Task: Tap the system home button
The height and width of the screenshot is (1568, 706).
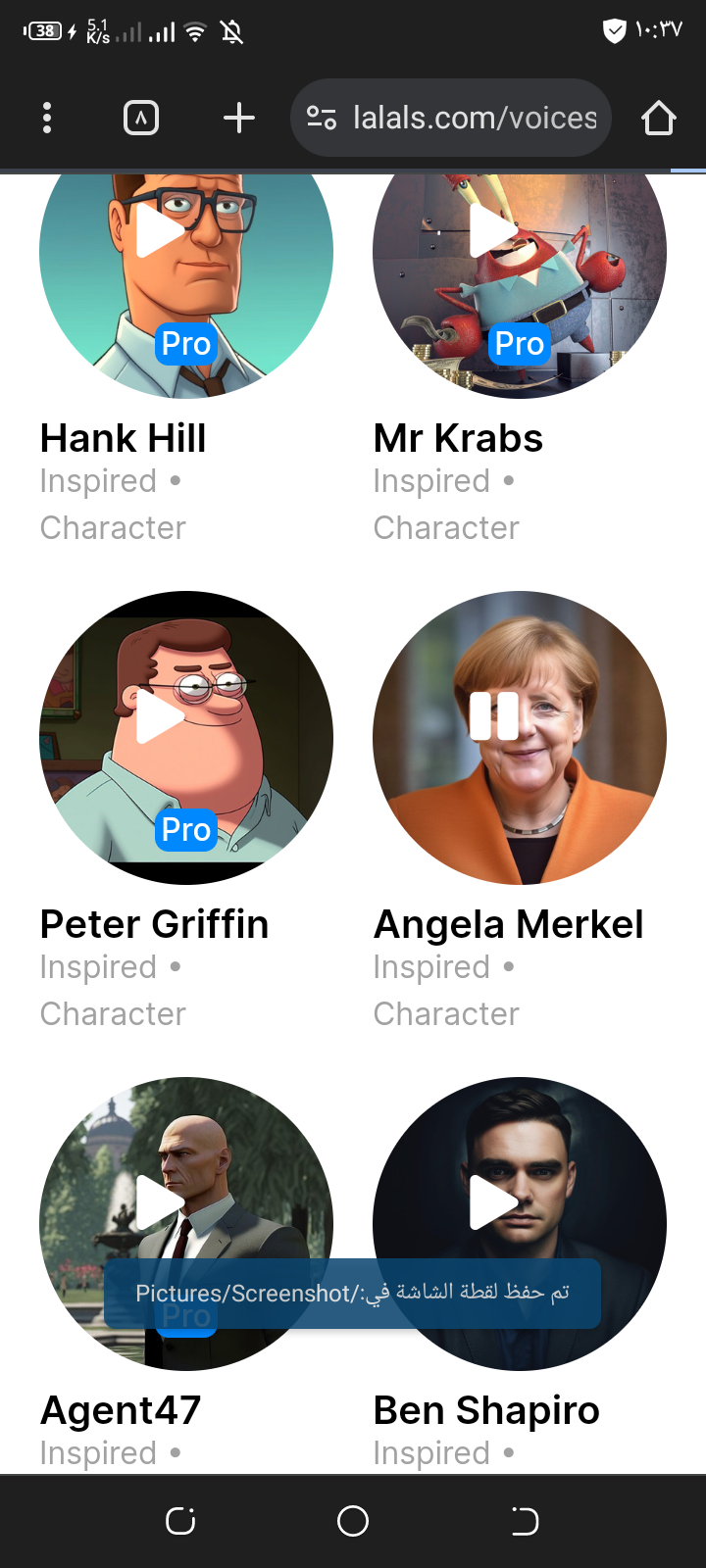Action: coord(353,1521)
